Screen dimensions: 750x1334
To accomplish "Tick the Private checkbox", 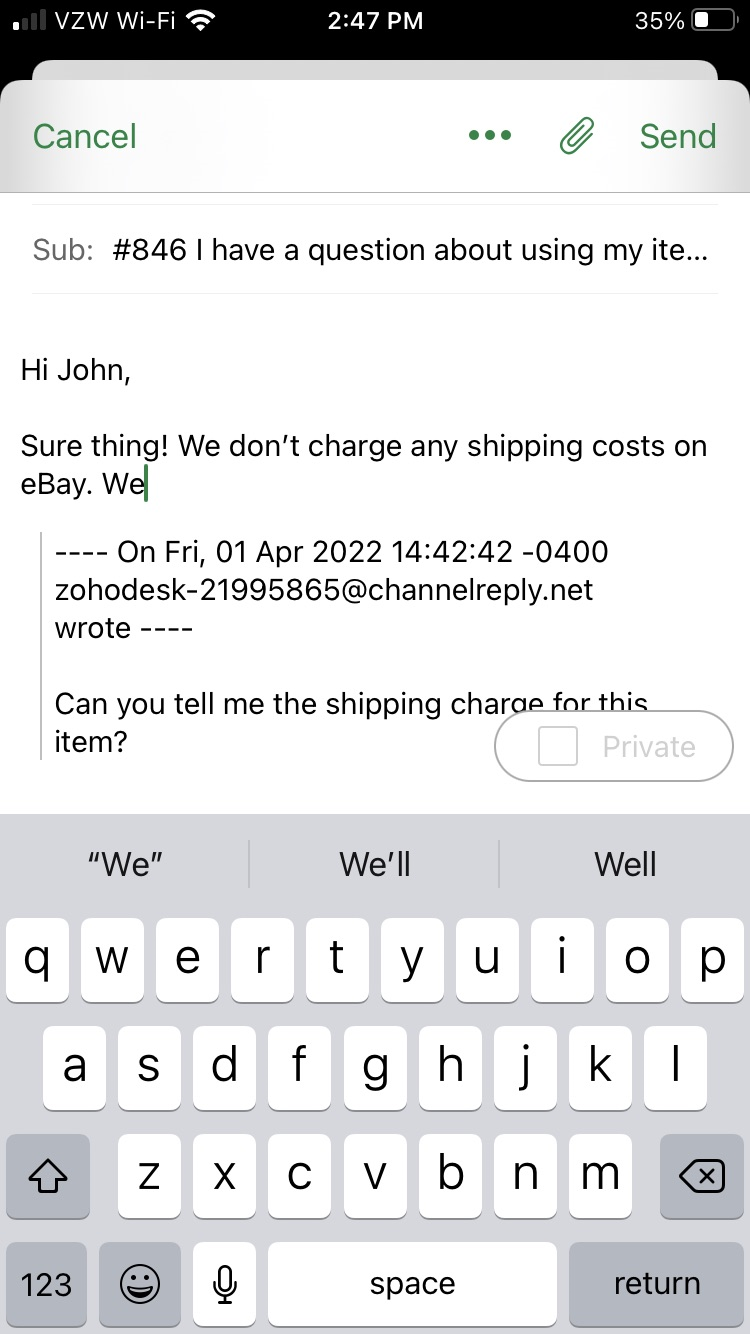I will tap(558, 746).
